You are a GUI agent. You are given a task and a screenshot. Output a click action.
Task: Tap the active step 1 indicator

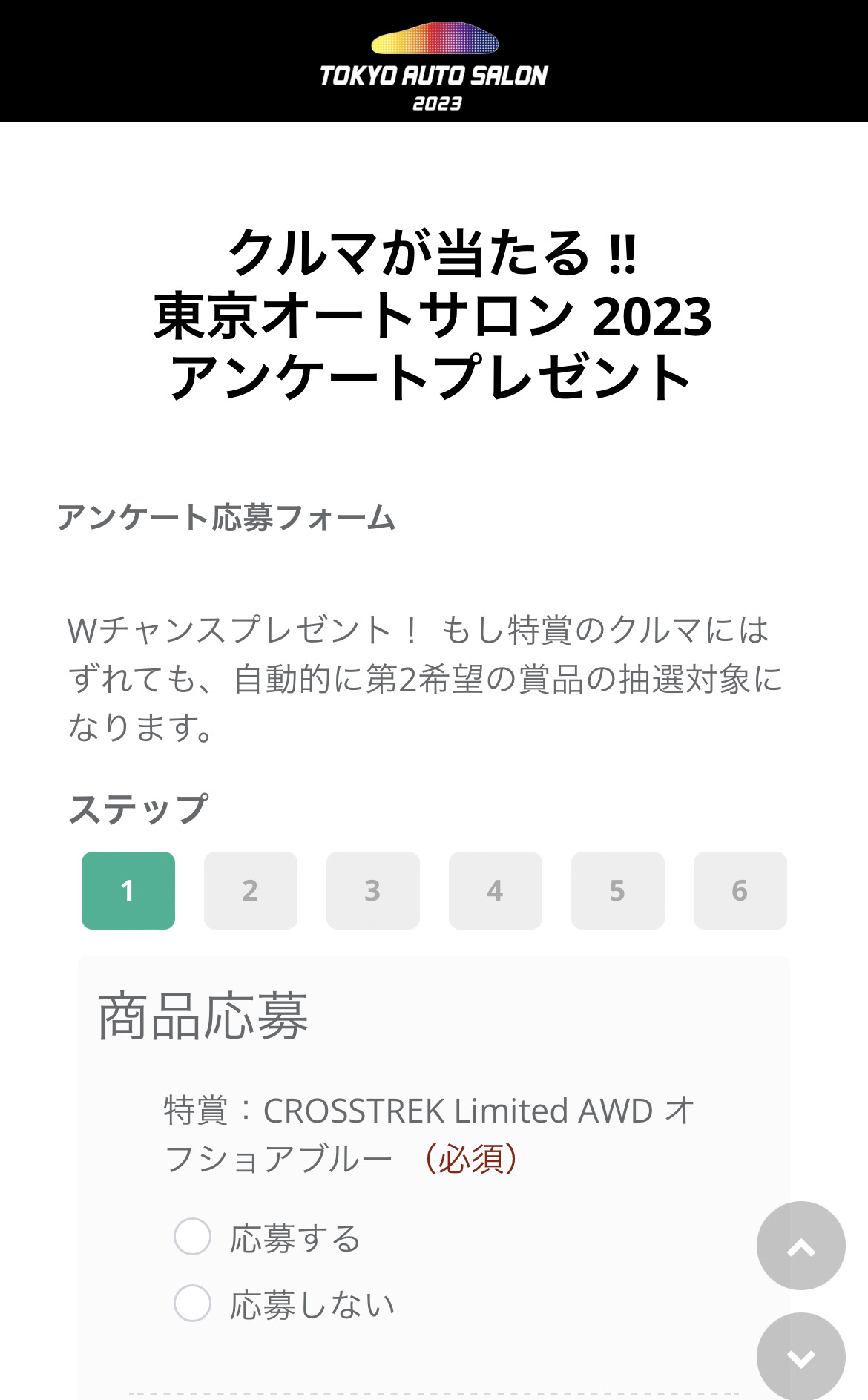pyautogui.click(x=128, y=890)
